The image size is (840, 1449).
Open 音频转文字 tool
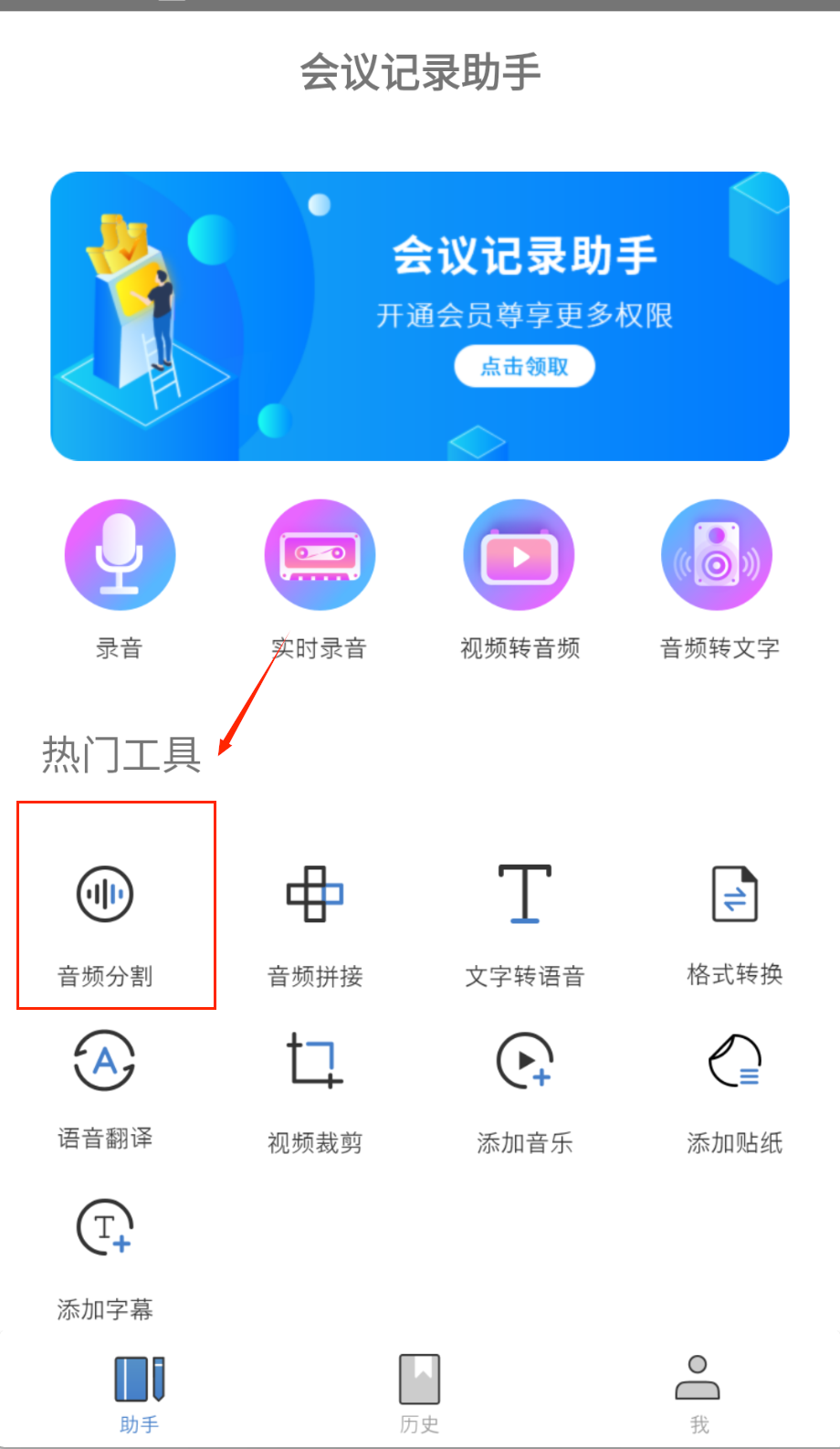click(718, 555)
